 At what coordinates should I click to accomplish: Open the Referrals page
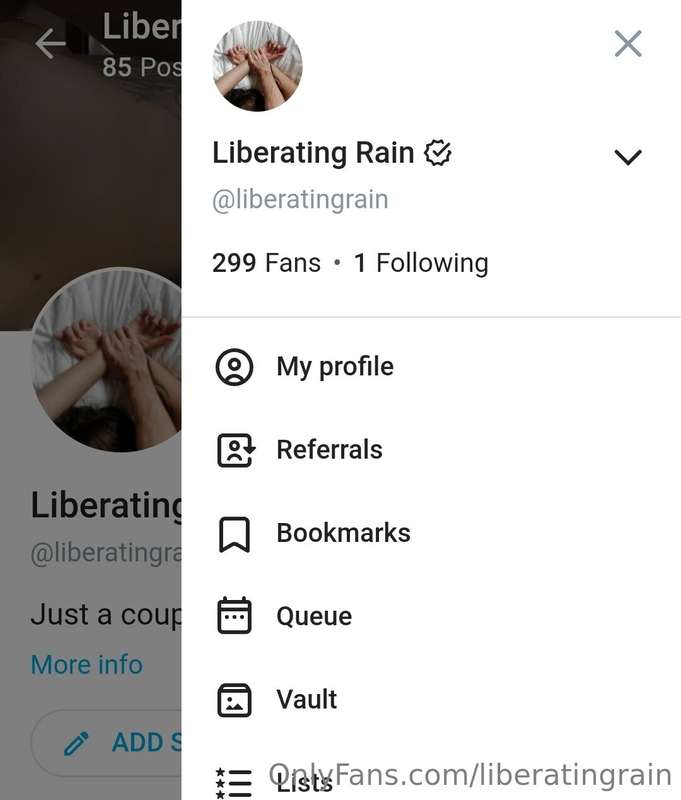coord(329,450)
